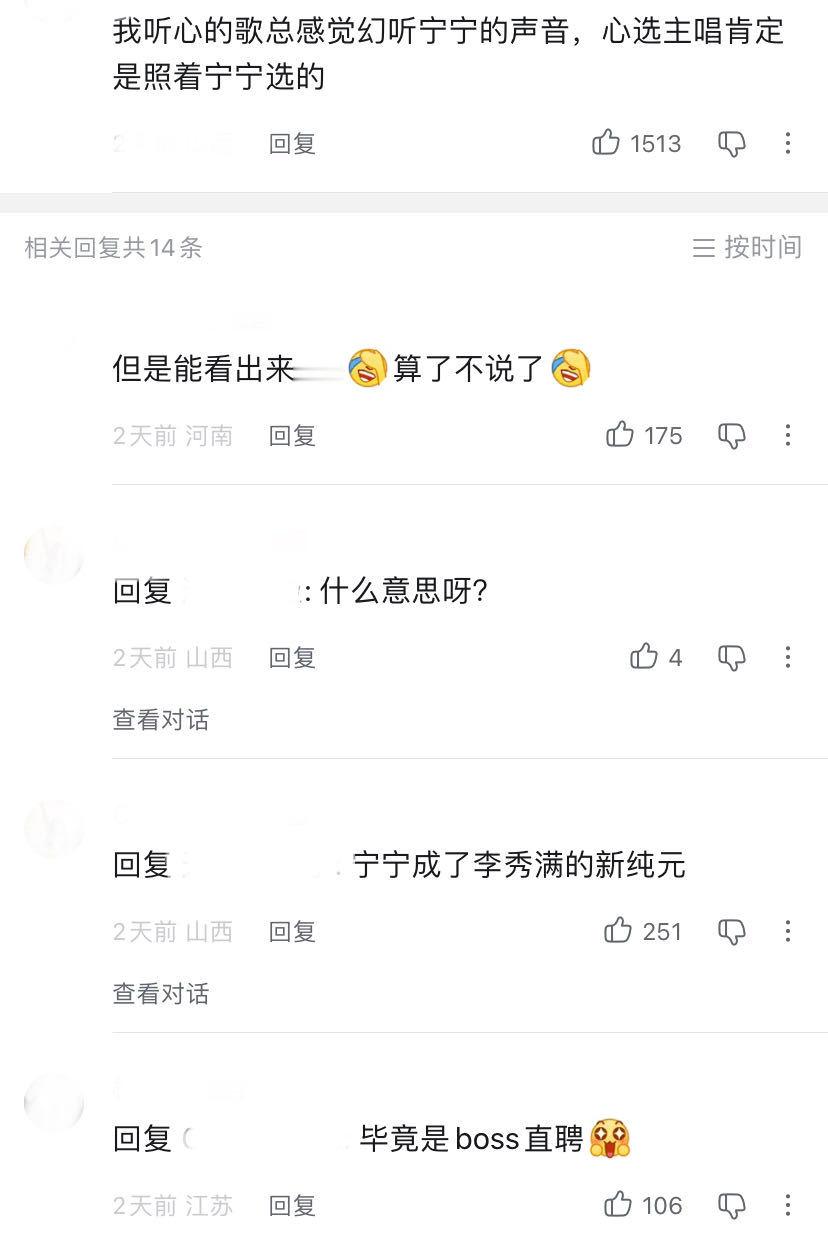Open more options menu on the 251-like reply

789,931
